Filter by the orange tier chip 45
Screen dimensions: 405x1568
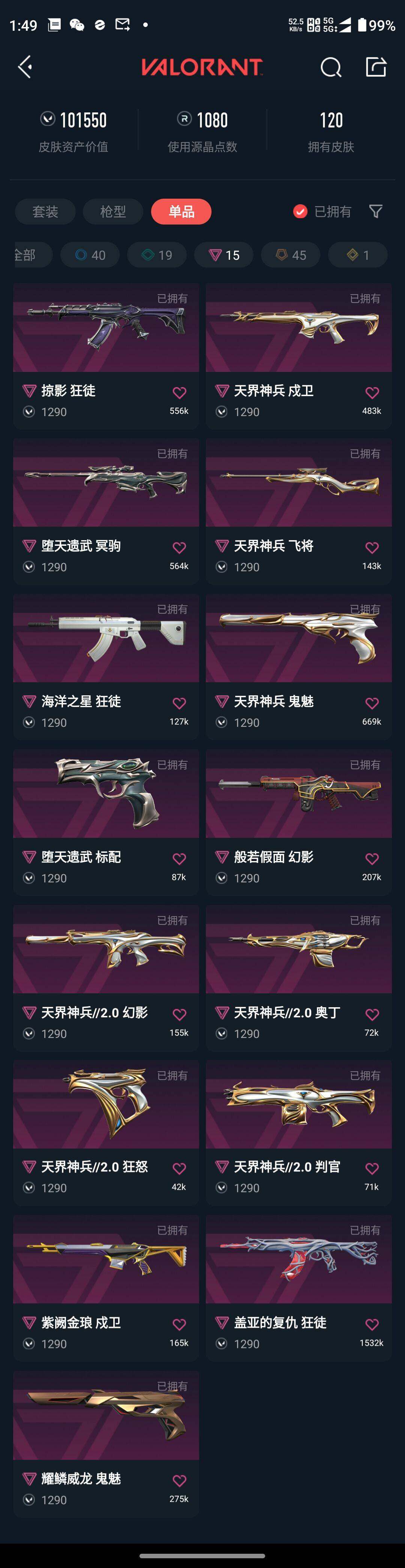291,255
